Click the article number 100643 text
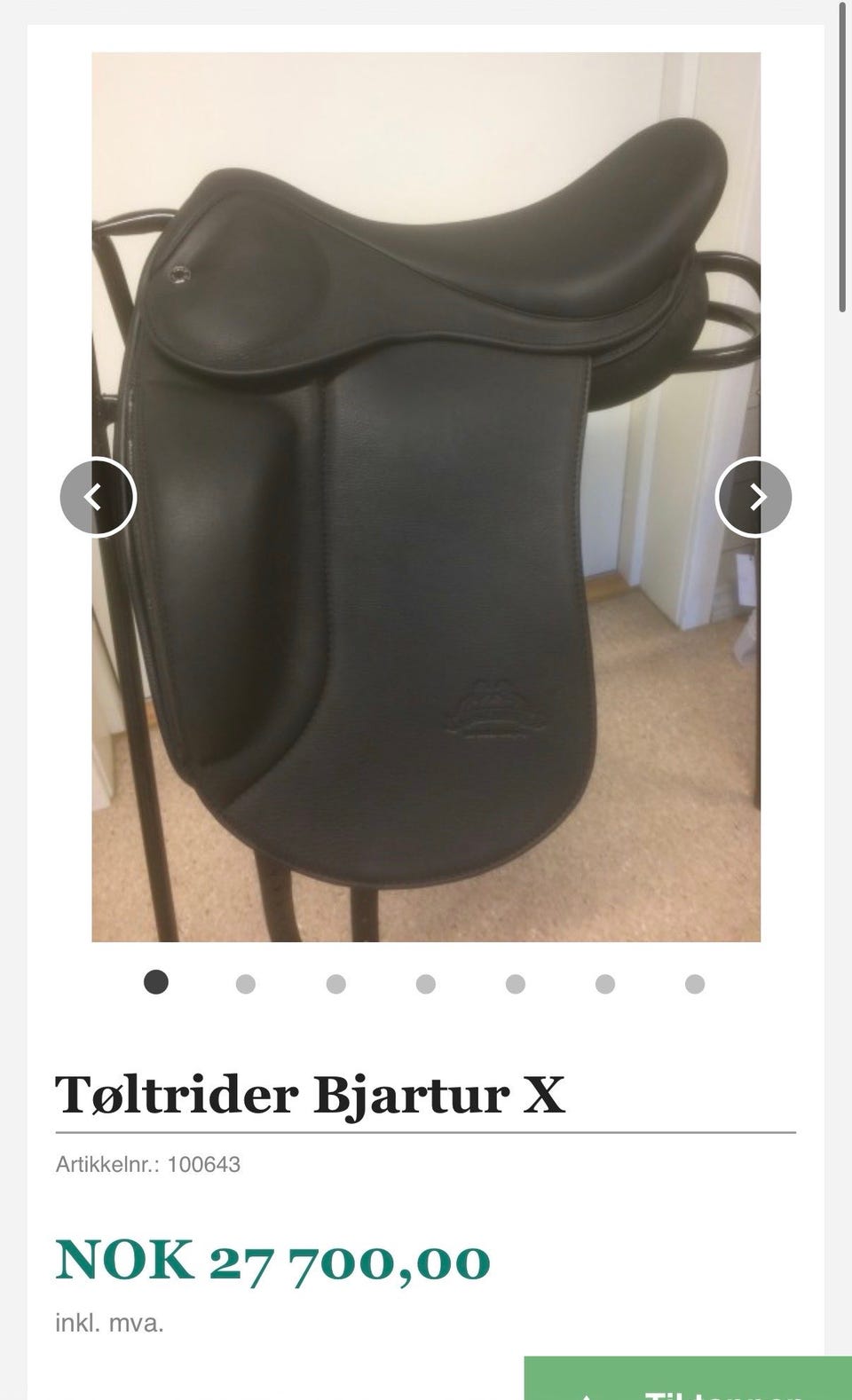Screen dimensions: 852x1400 click(x=148, y=1164)
